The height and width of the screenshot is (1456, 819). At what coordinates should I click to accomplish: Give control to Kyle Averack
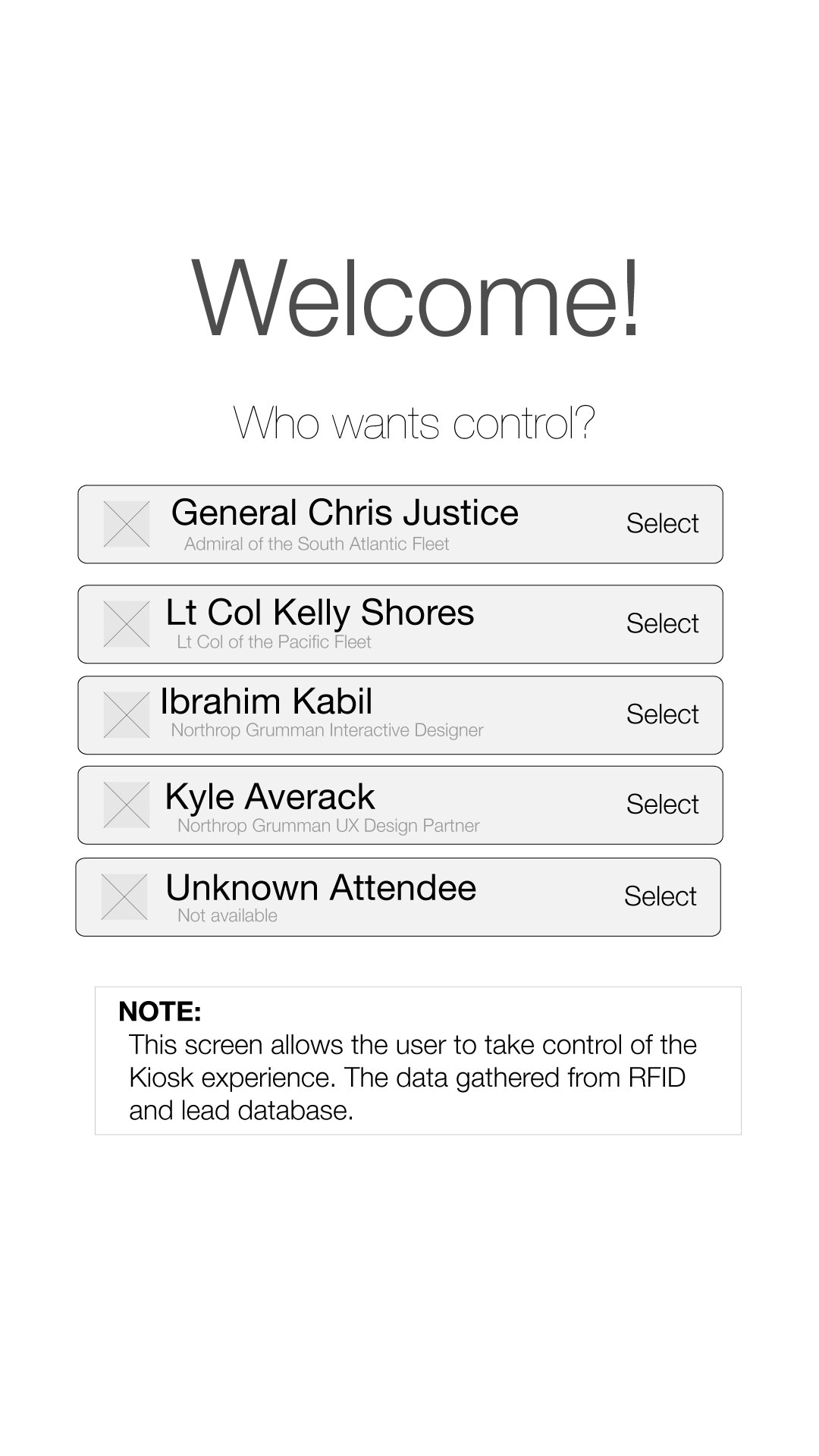(x=662, y=805)
